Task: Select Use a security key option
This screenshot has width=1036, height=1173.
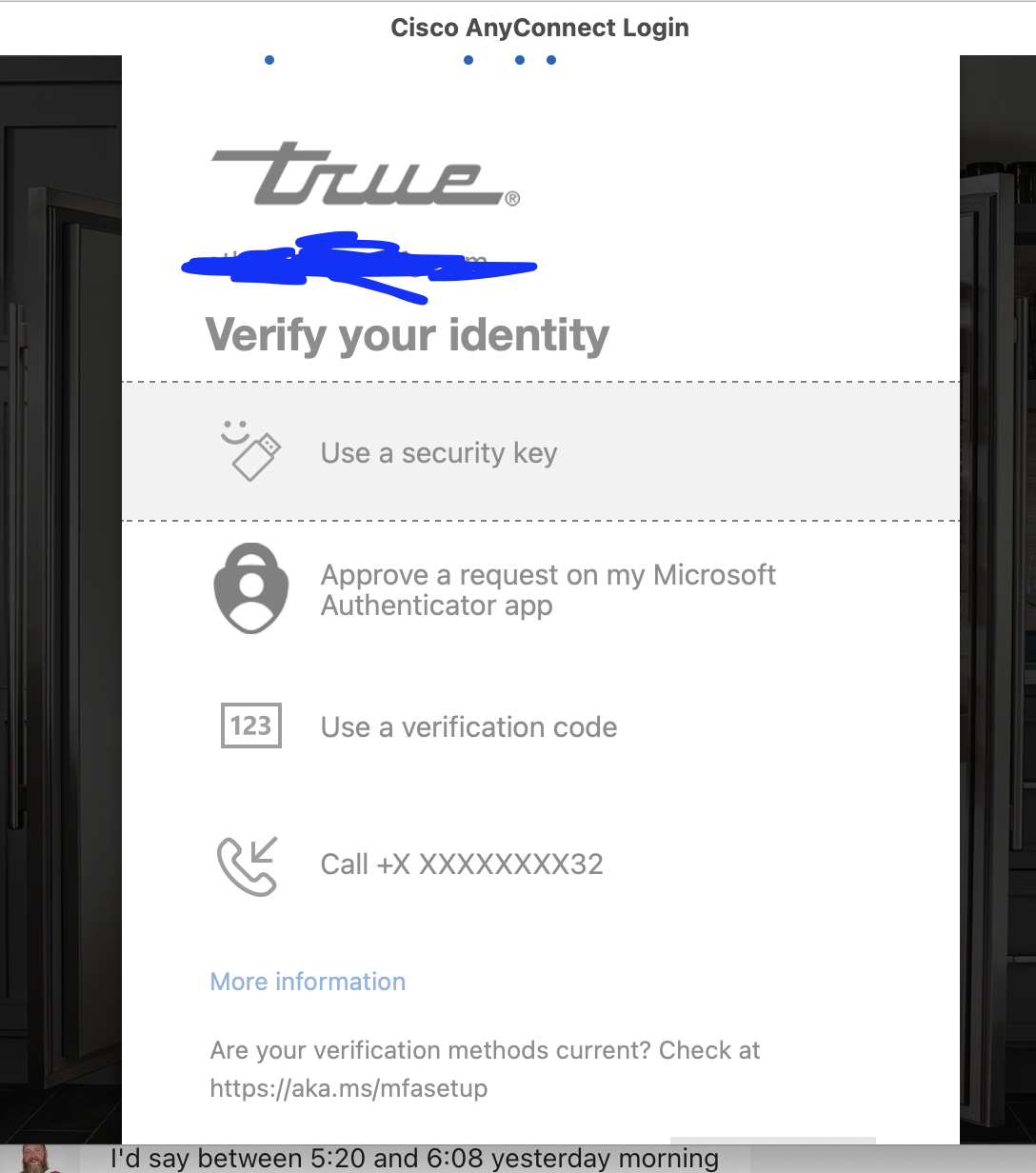Action: (x=438, y=453)
